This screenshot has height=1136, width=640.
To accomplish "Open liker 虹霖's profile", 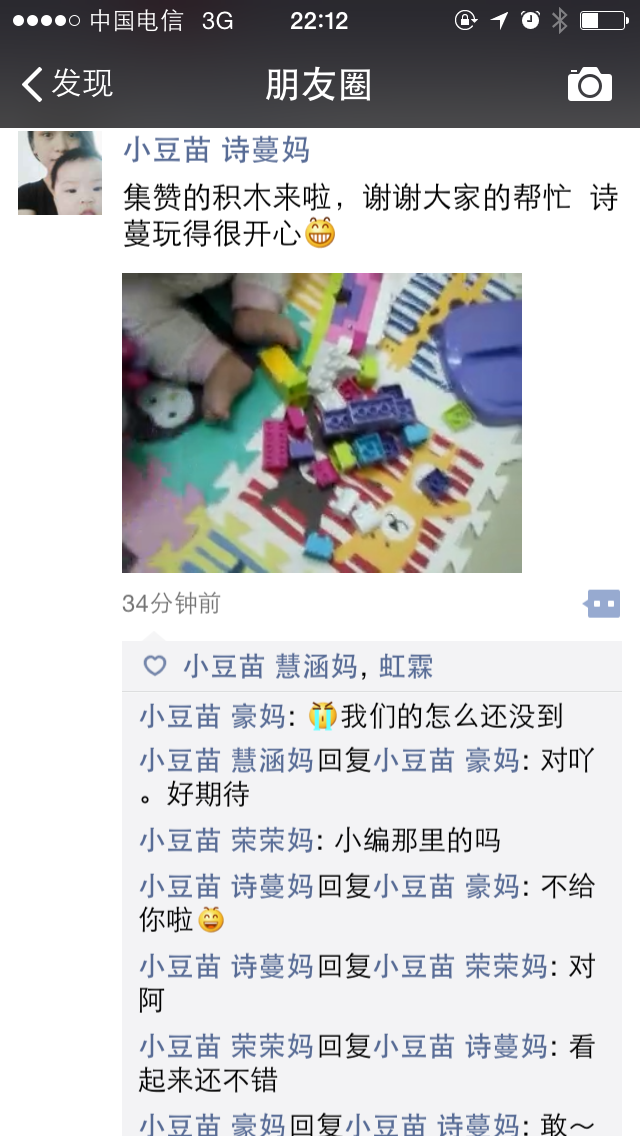I will click(x=406, y=666).
